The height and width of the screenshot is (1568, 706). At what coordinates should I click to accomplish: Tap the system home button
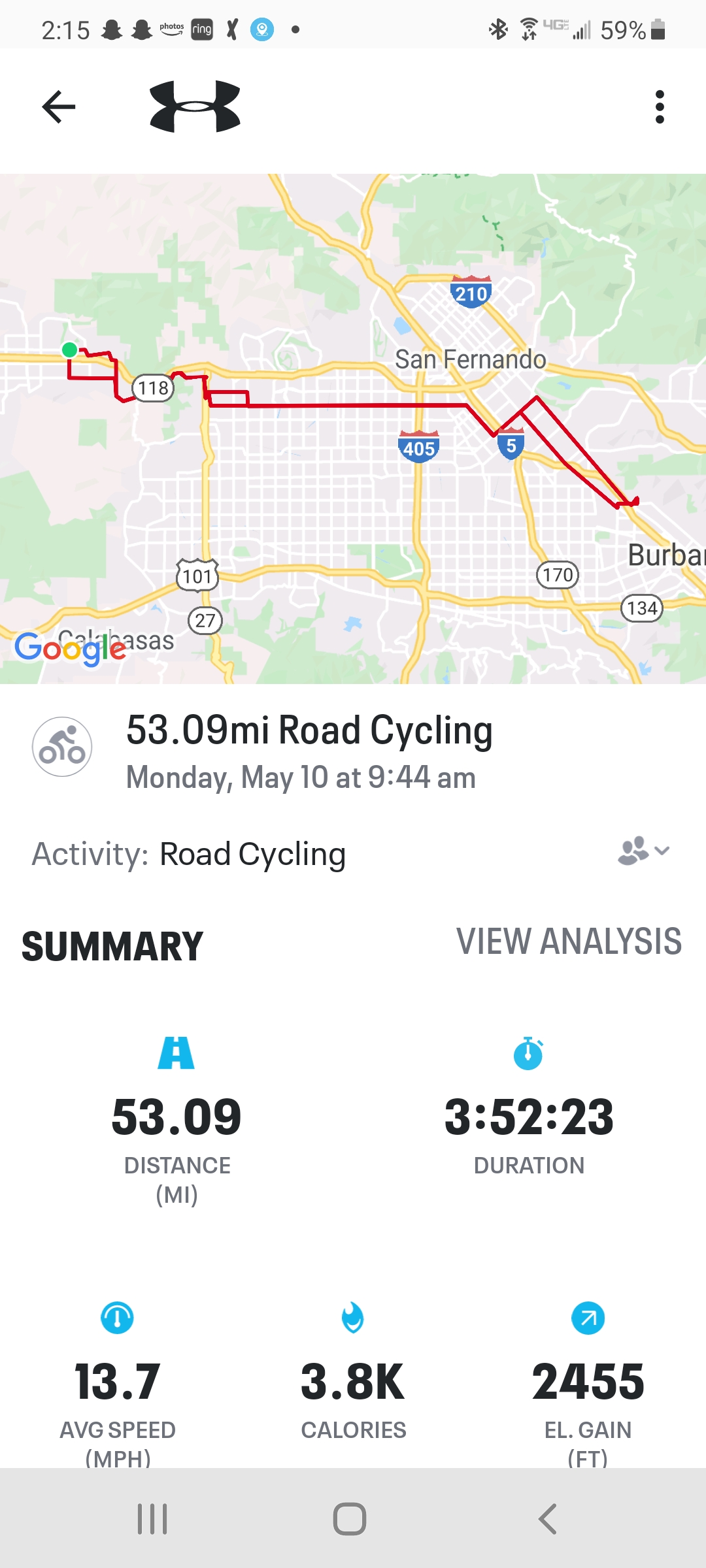(350, 1519)
